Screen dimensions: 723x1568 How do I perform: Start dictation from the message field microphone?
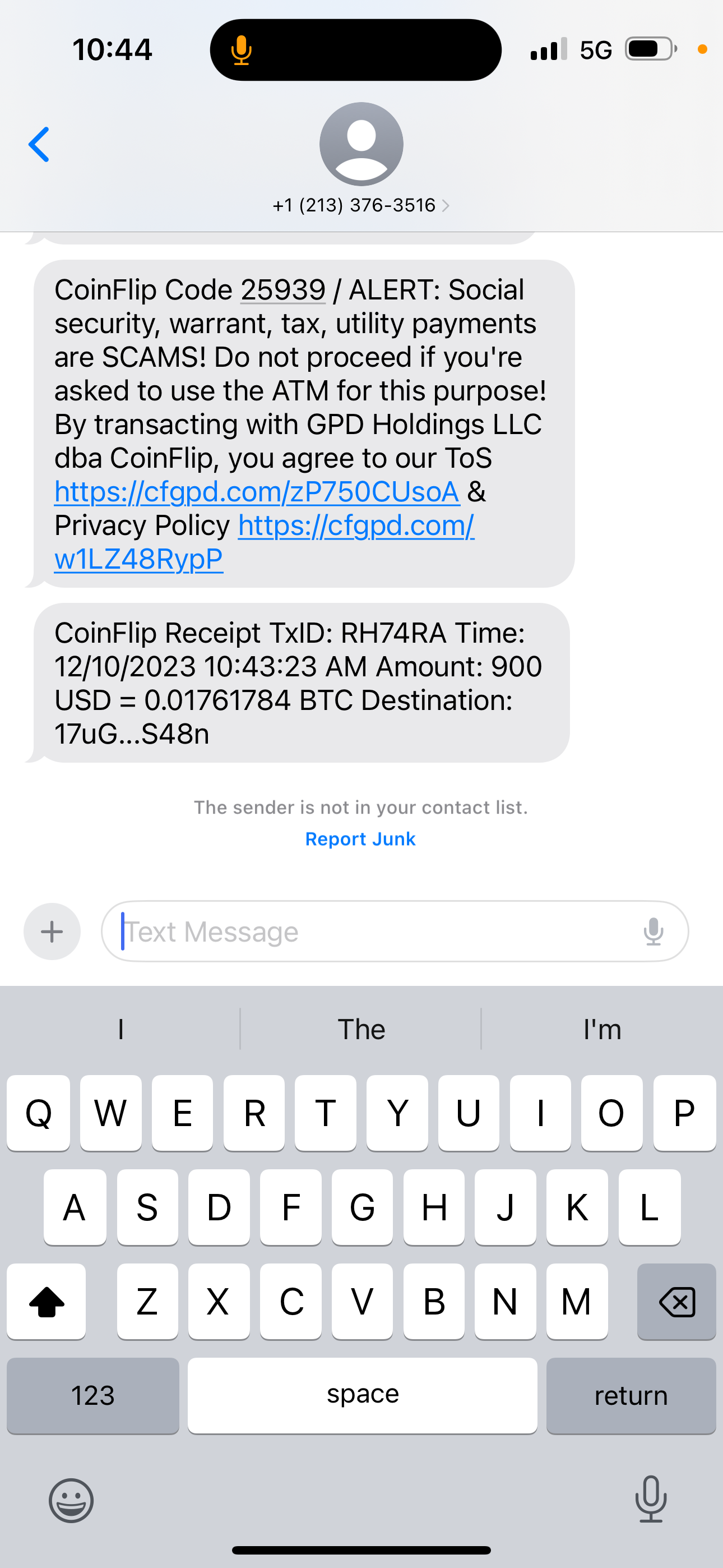point(653,931)
